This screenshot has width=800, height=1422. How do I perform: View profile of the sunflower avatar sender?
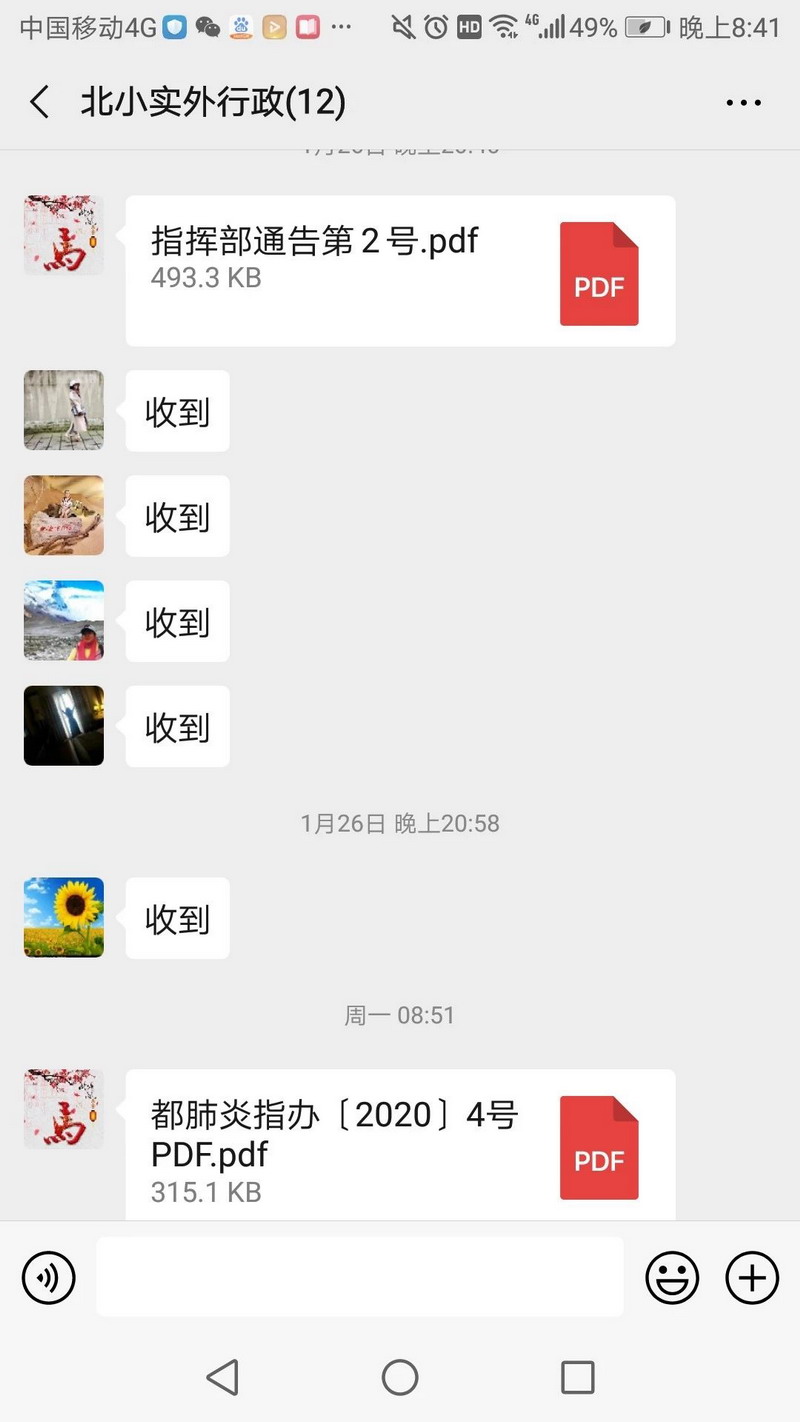tap(64, 917)
